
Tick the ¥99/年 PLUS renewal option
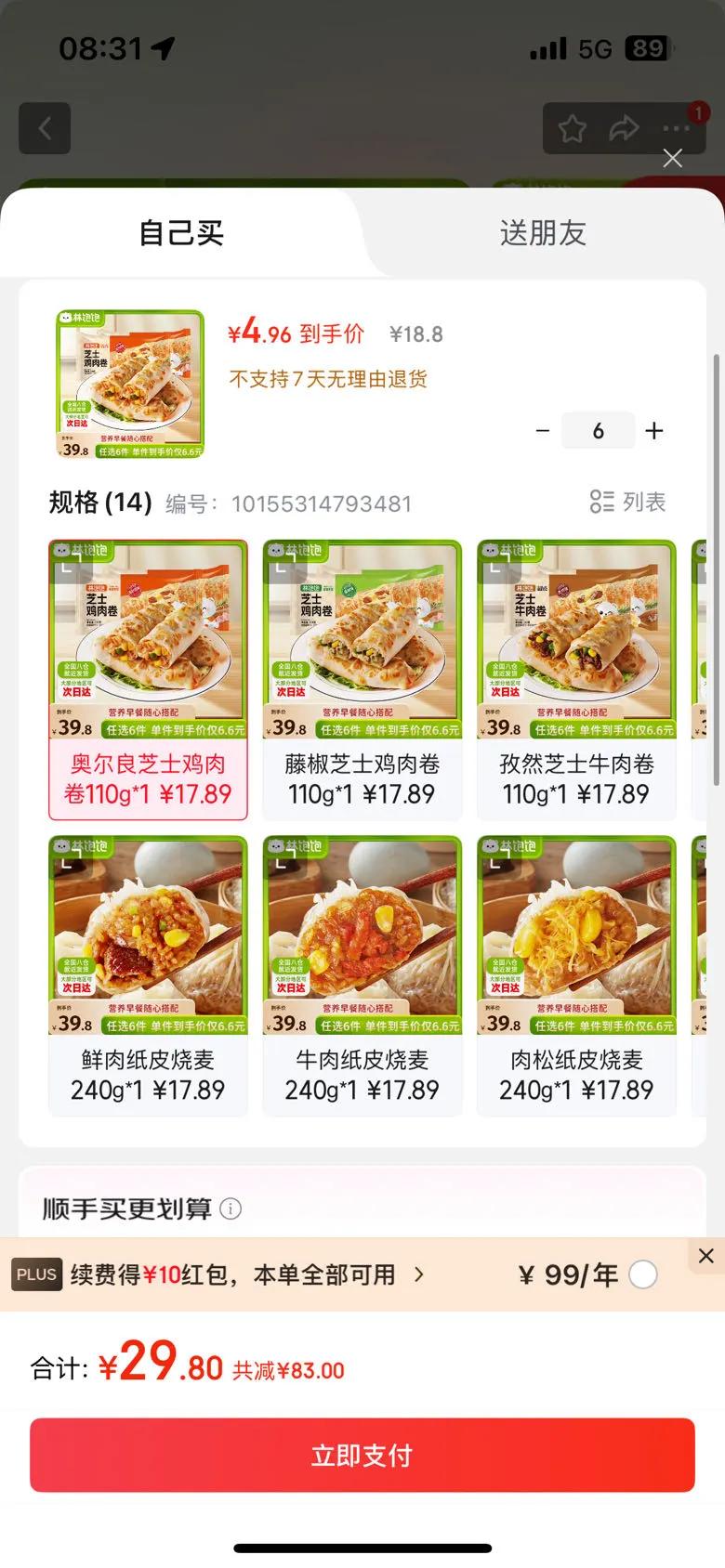pos(643,1274)
